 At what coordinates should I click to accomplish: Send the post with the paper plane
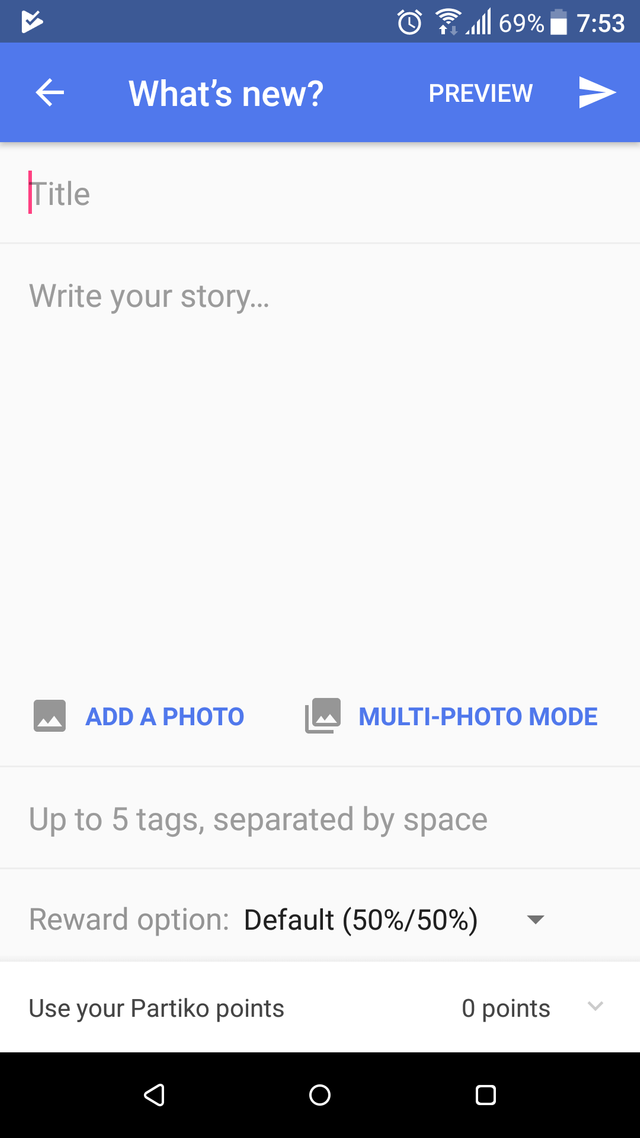point(596,93)
